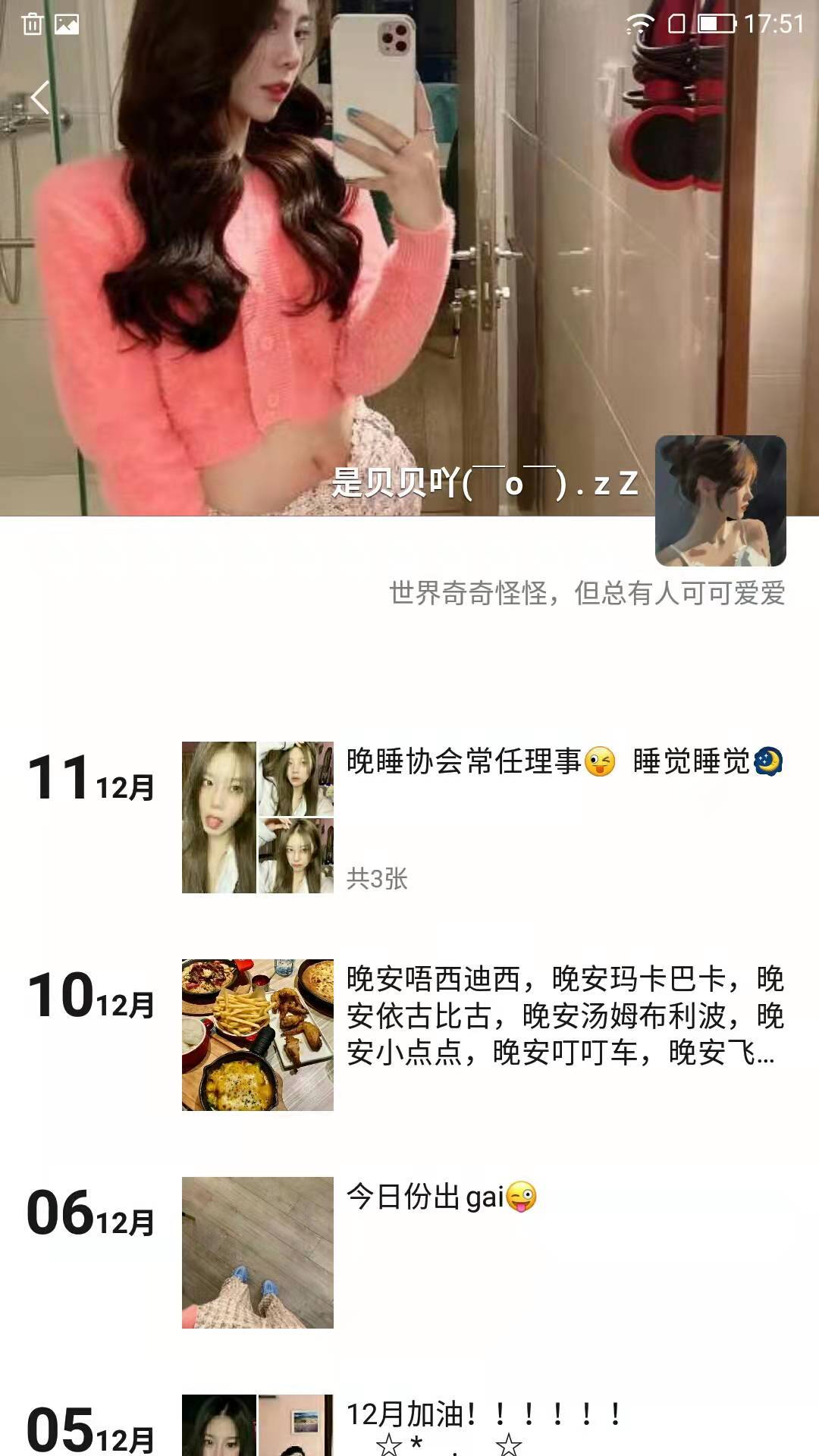Open the 今日份出gai post text
Viewport: 819px width, 1456px height.
441,1197
